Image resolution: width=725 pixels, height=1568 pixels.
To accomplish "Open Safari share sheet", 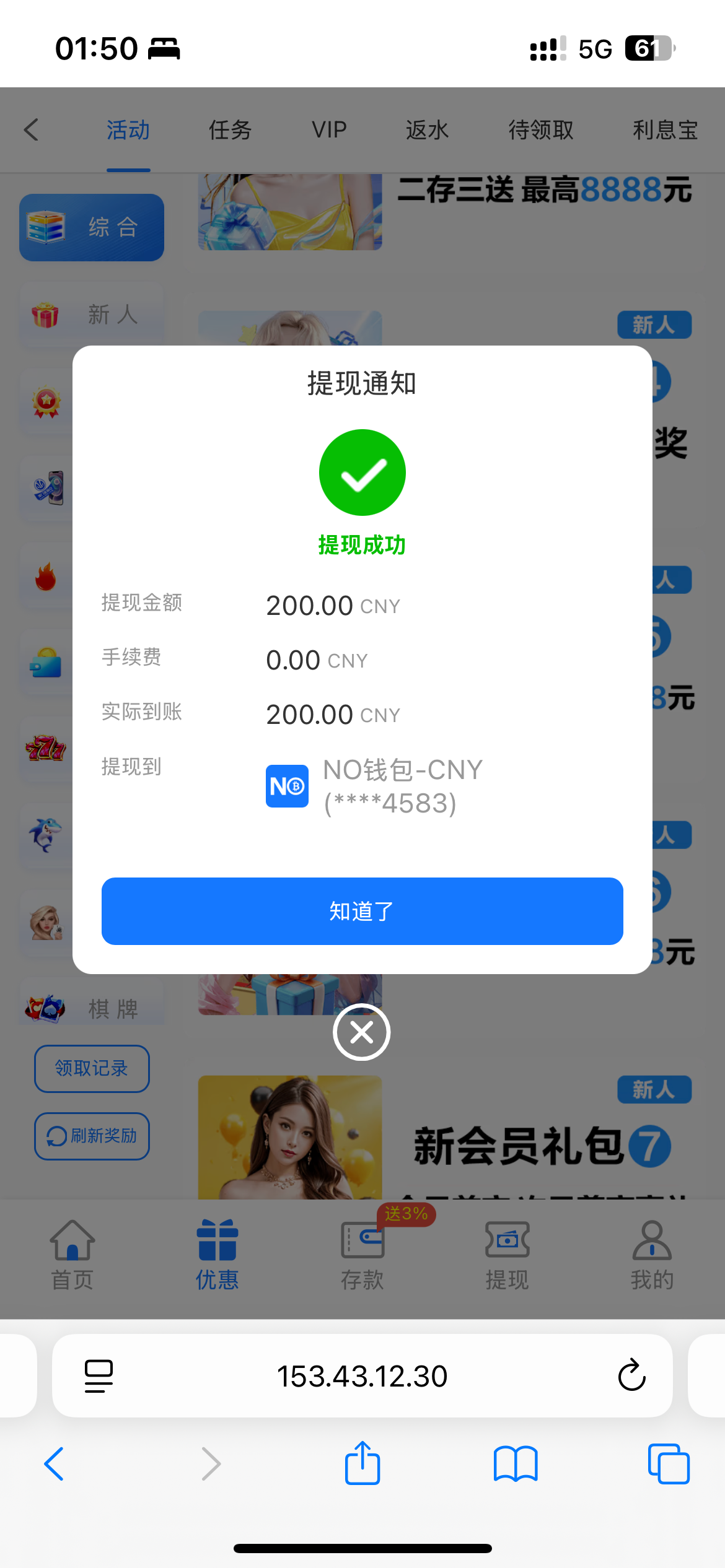I will 362,1465.
